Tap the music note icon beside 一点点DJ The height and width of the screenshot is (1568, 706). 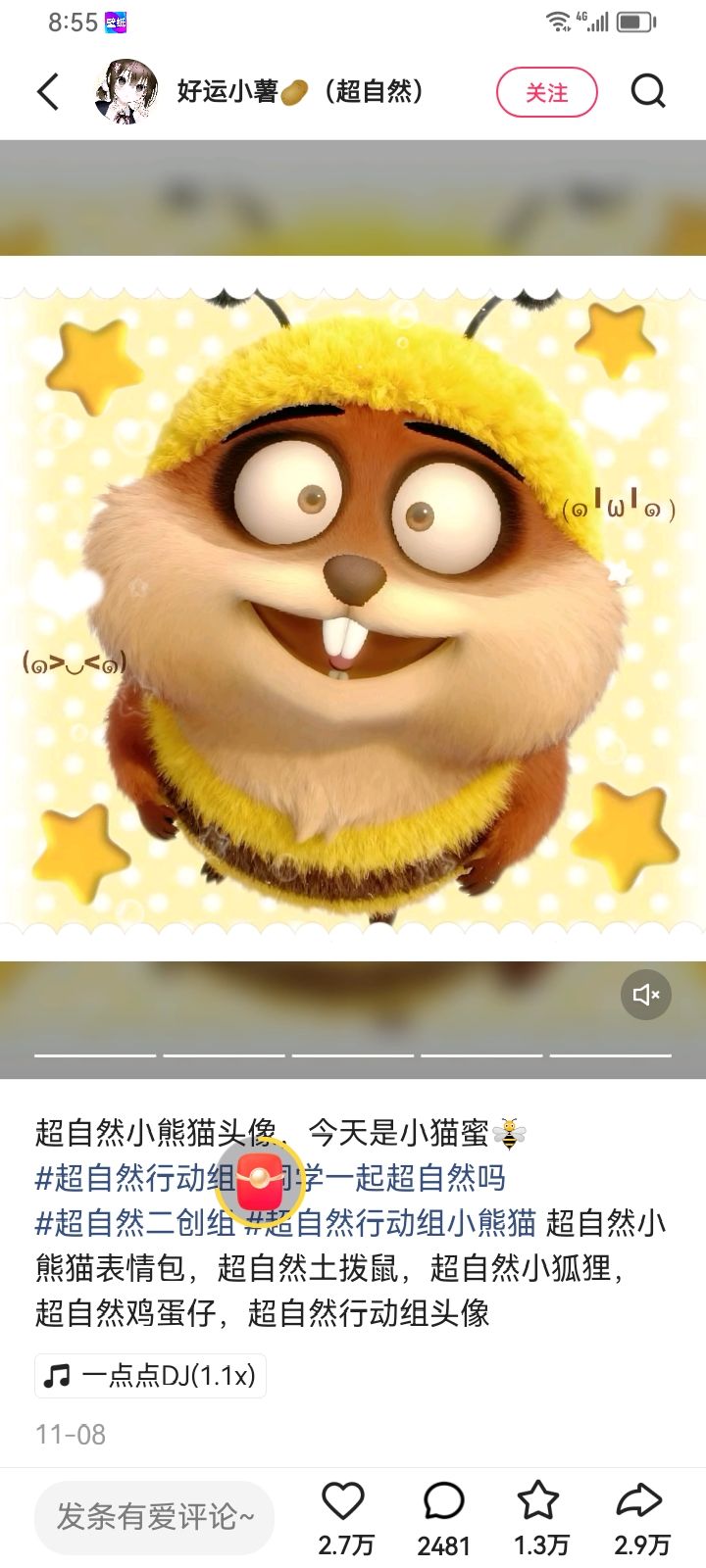click(56, 1375)
